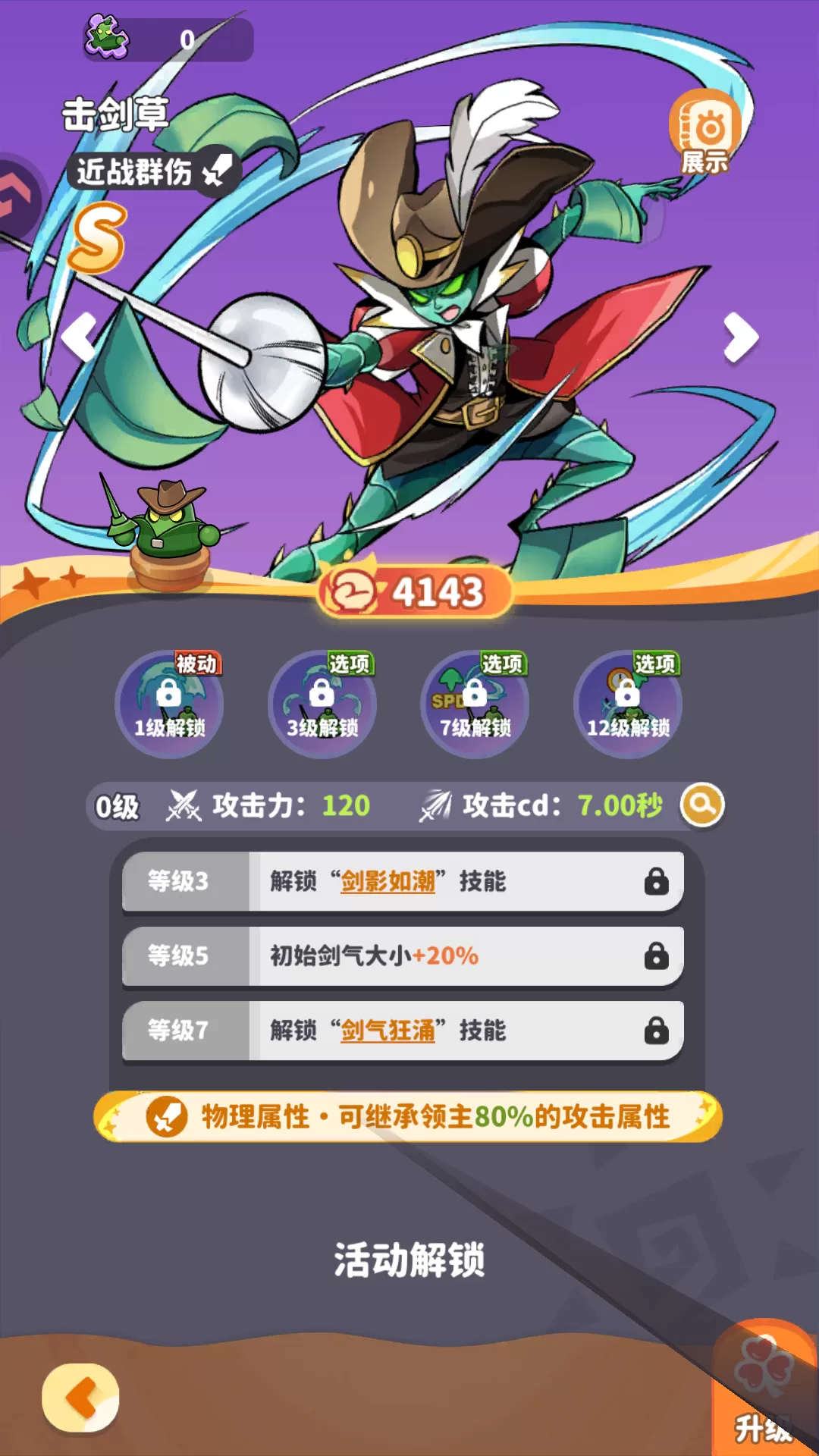
Task: Open the 剑影如潮 skill link
Action: (x=388, y=881)
